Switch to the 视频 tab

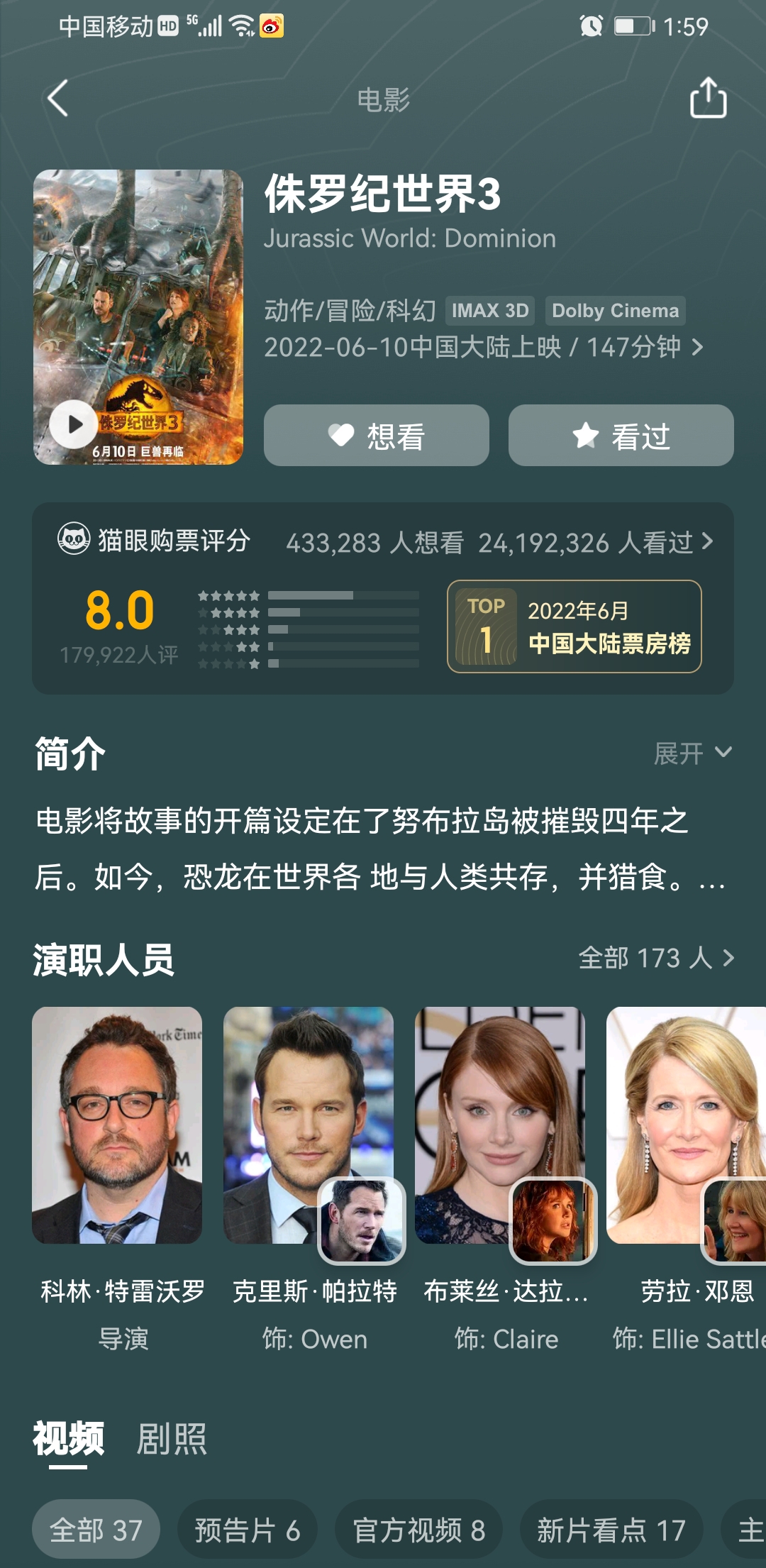69,1439
